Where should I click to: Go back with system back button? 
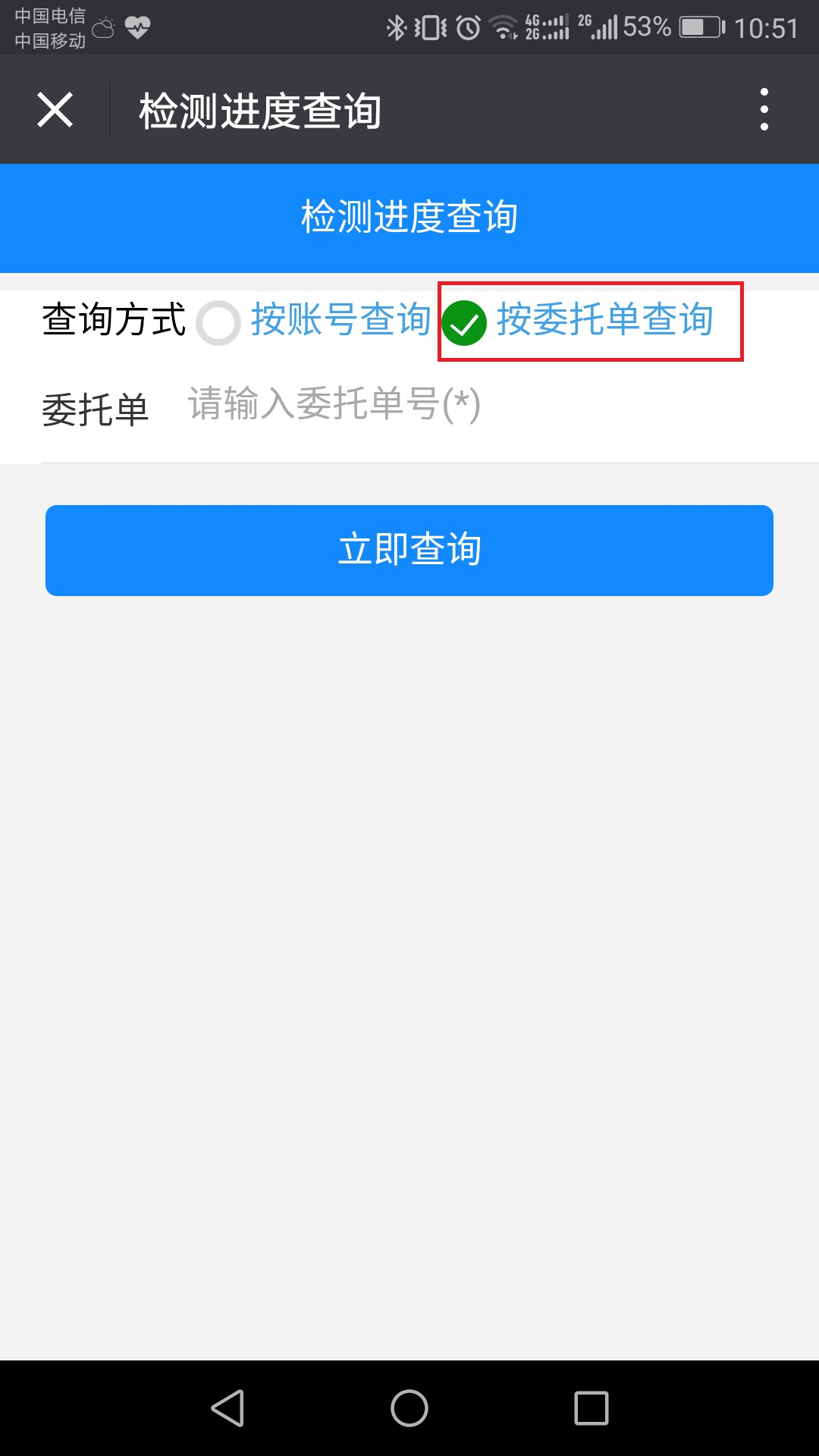pyautogui.click(x=227, y=1408)
